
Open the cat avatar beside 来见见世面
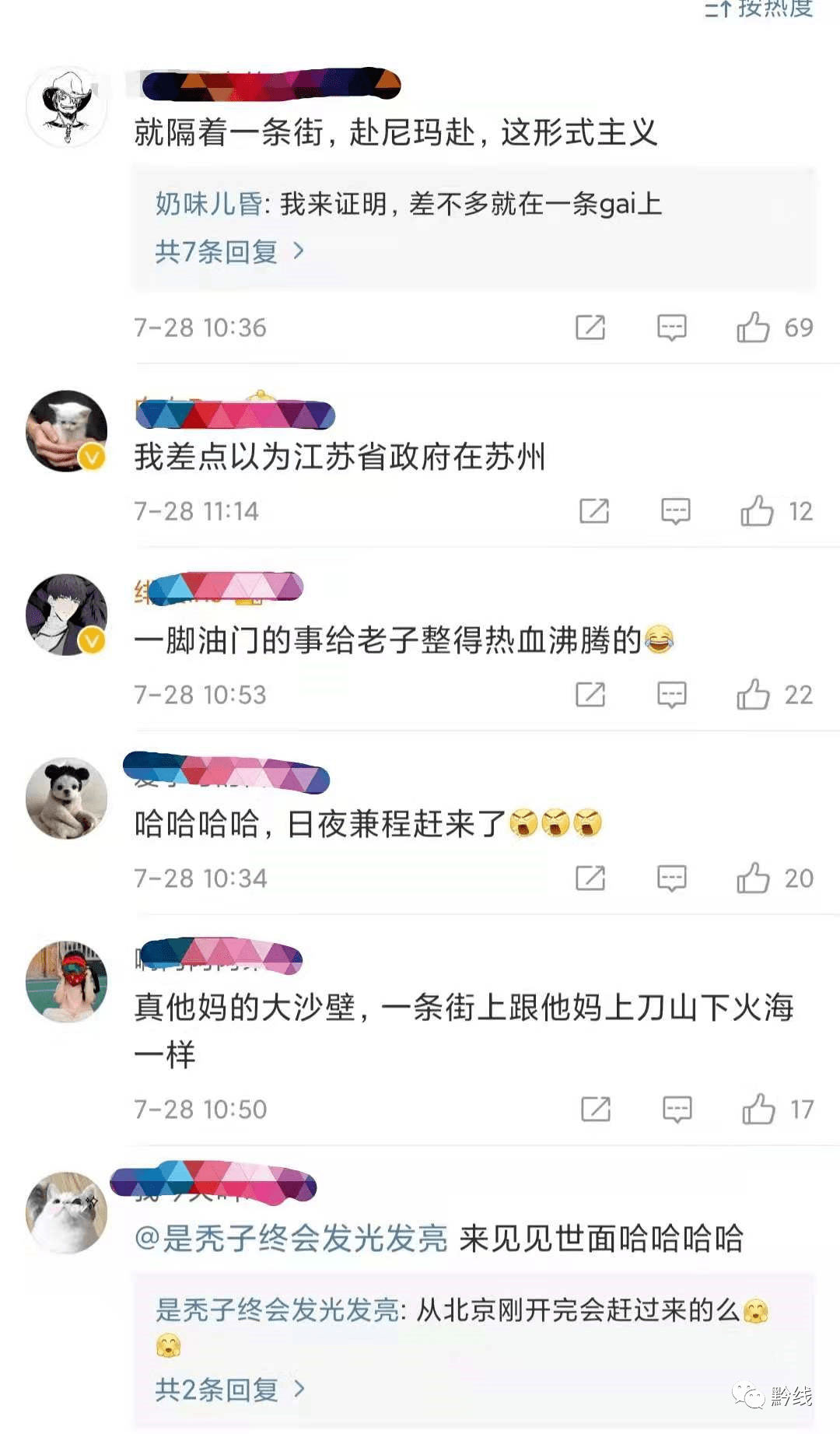coord(67,1211)
